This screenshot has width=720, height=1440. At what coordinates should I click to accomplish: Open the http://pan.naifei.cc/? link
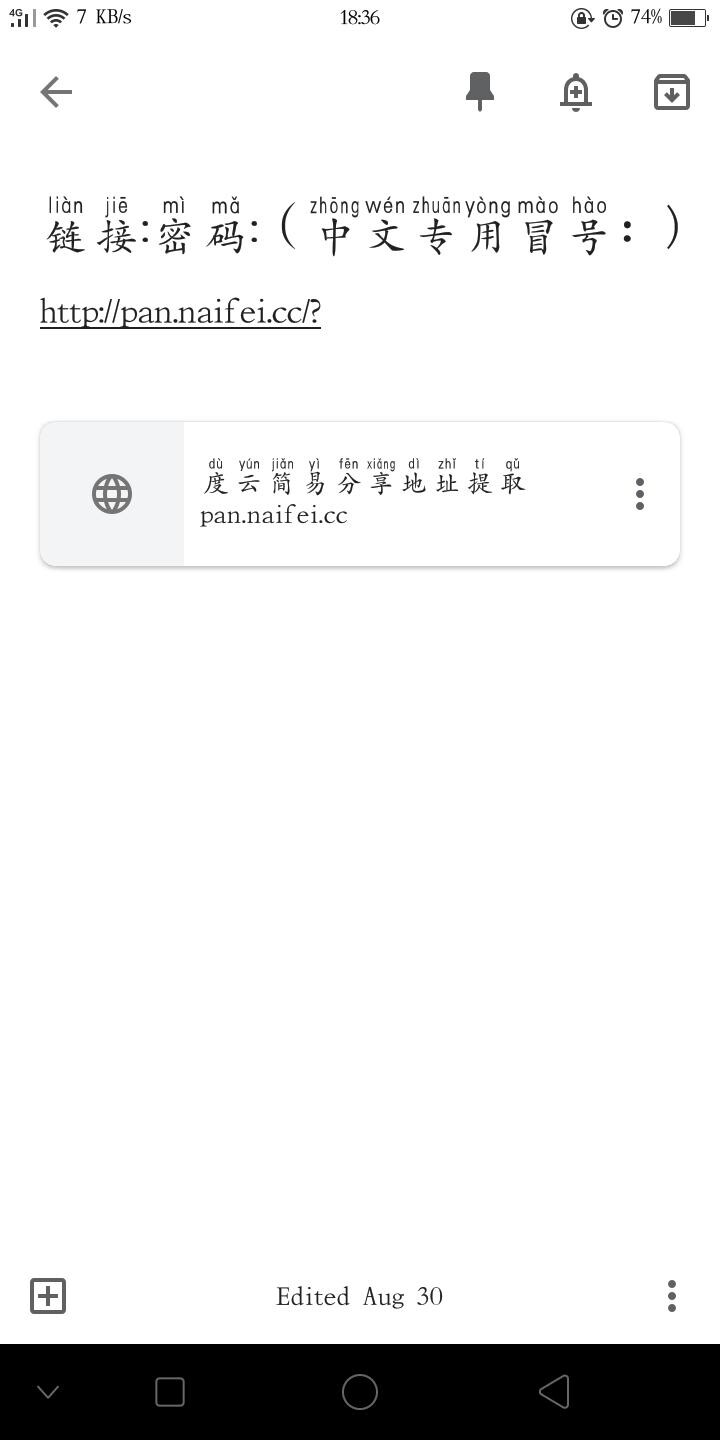[180, 312]
